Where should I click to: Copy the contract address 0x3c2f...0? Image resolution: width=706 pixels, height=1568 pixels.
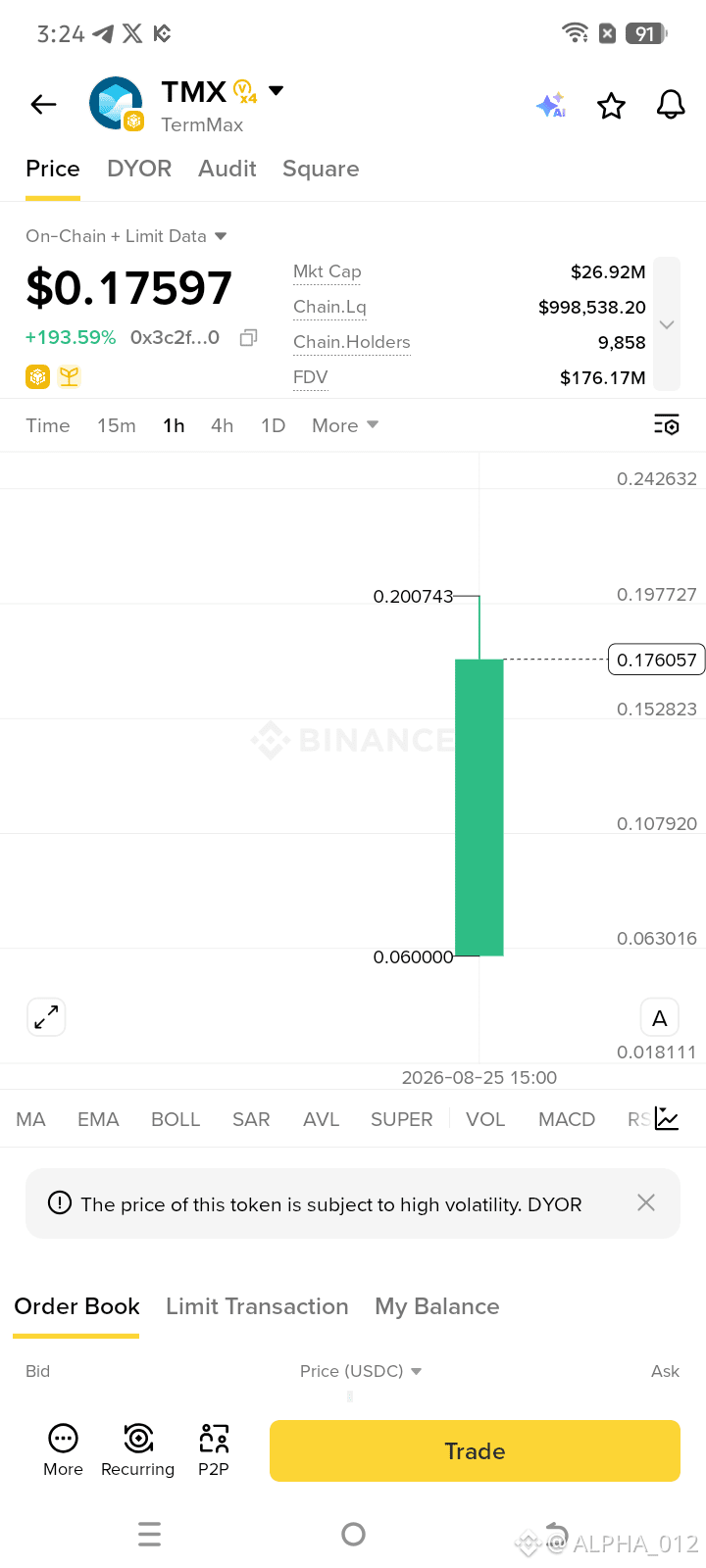[x=249, y=337]
